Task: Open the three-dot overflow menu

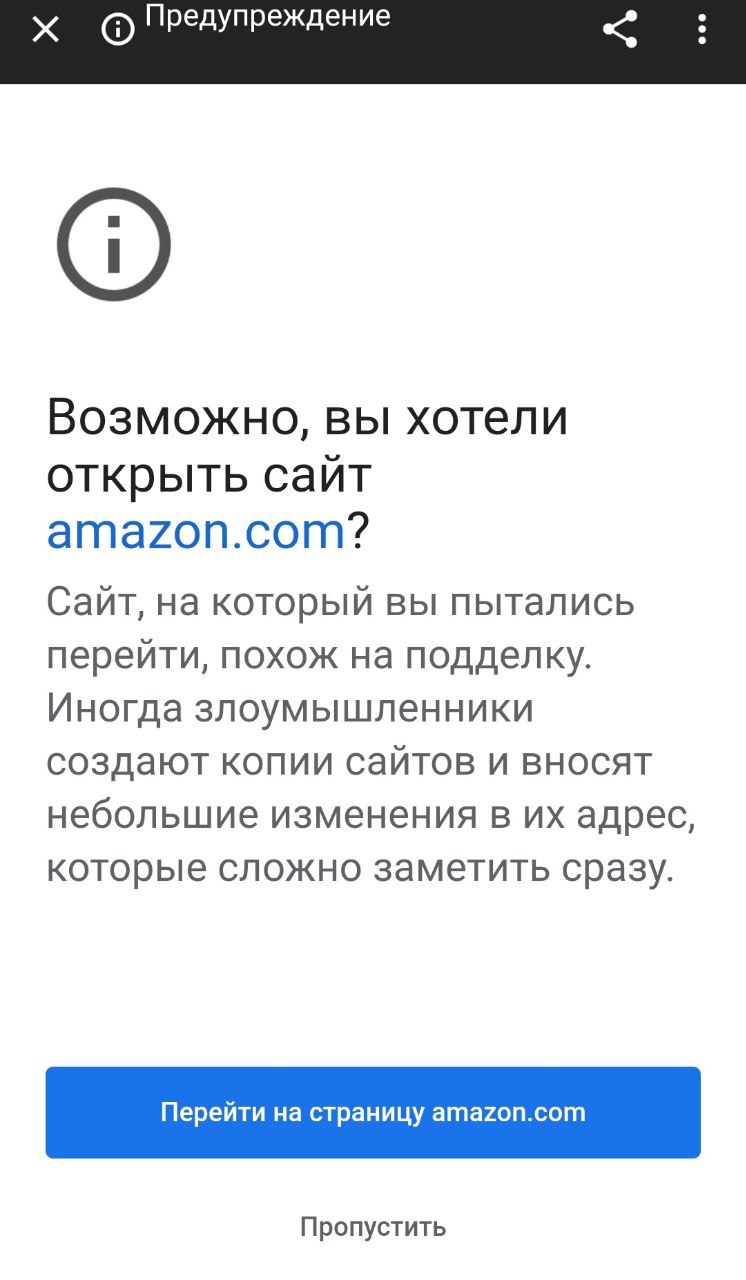Action: [702, 30]
